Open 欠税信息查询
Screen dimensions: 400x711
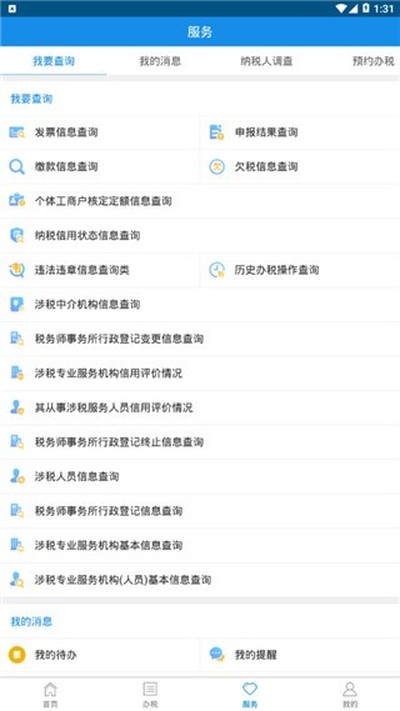pos(300,167)
